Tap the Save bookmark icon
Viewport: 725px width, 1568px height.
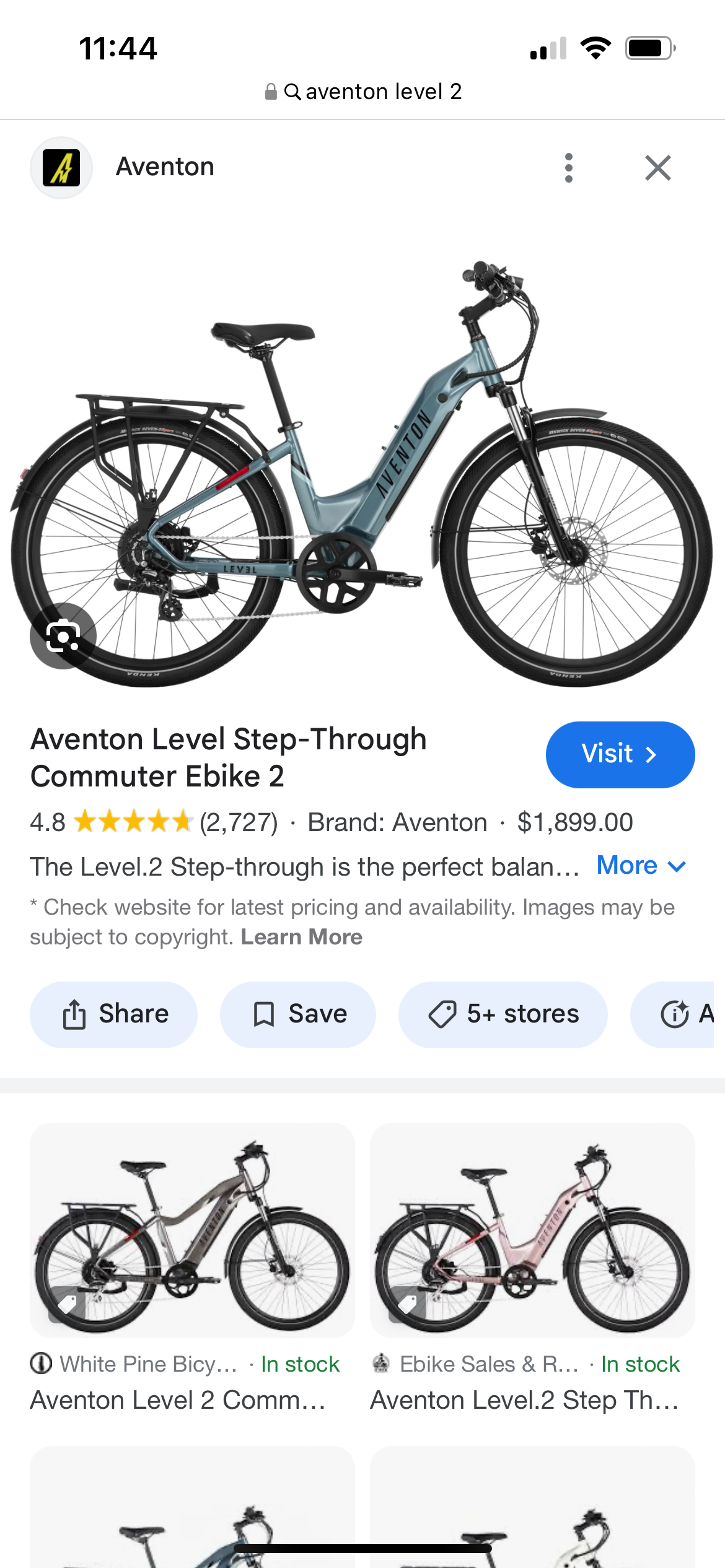pos(265,1014)
